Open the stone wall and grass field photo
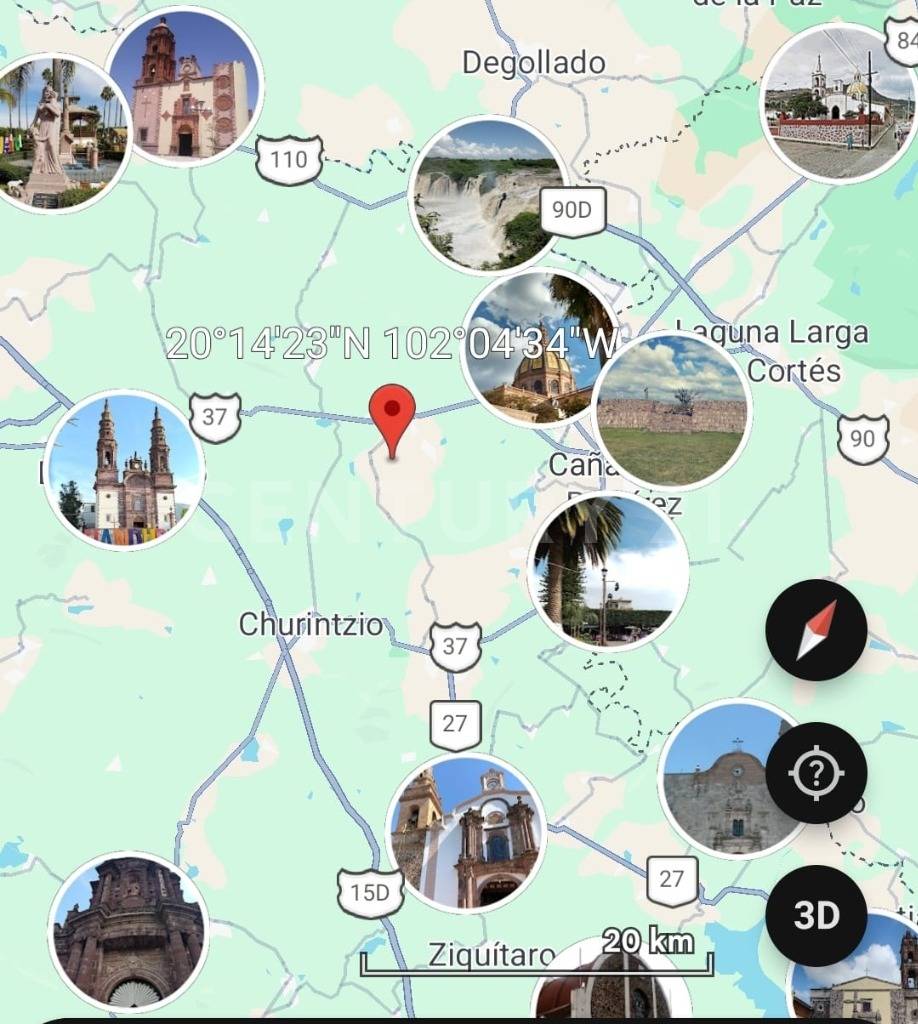918x1024 pixels. click(672, 412)
